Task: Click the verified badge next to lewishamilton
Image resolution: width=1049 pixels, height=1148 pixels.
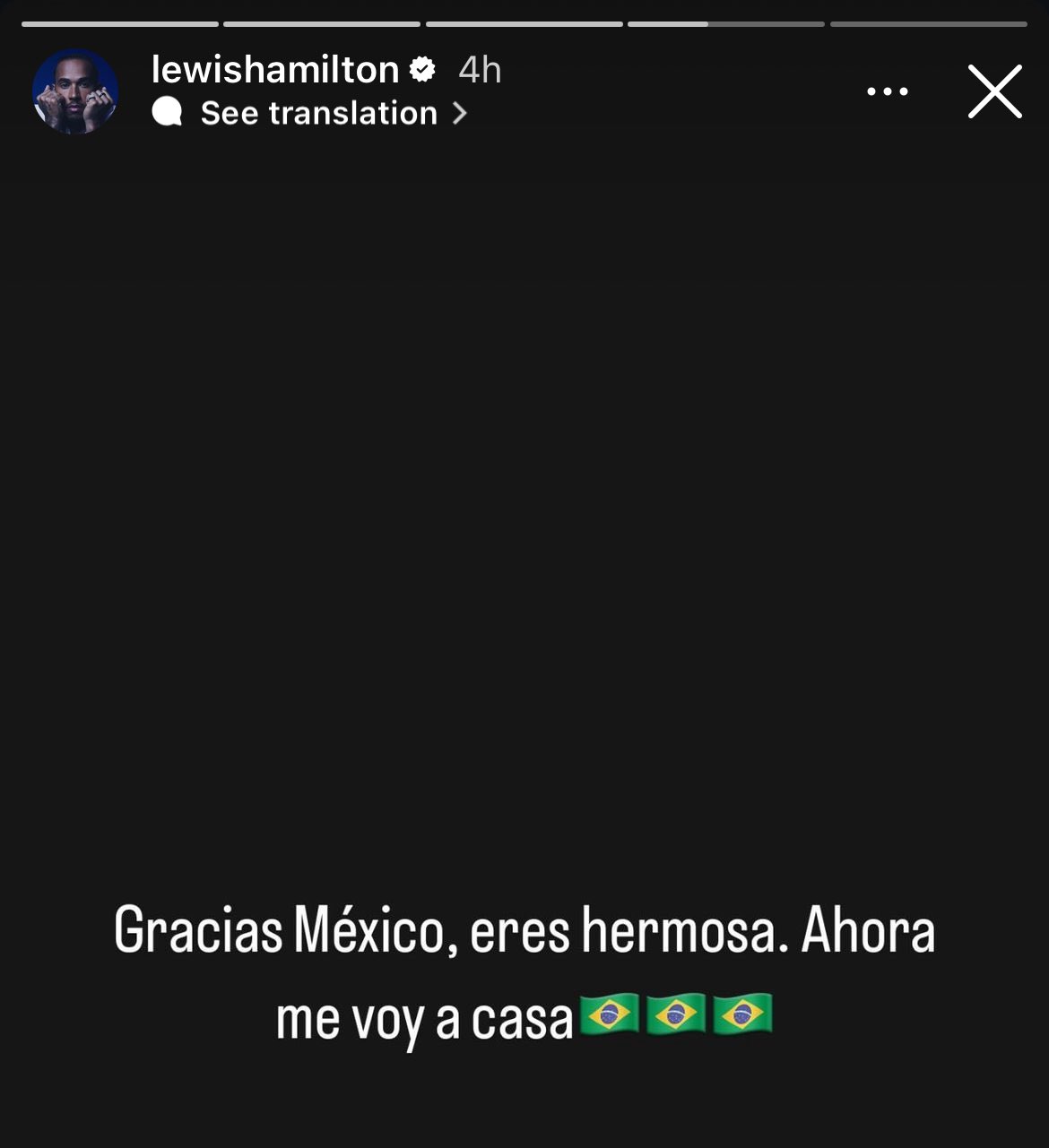Action: [x=421, y=68]
